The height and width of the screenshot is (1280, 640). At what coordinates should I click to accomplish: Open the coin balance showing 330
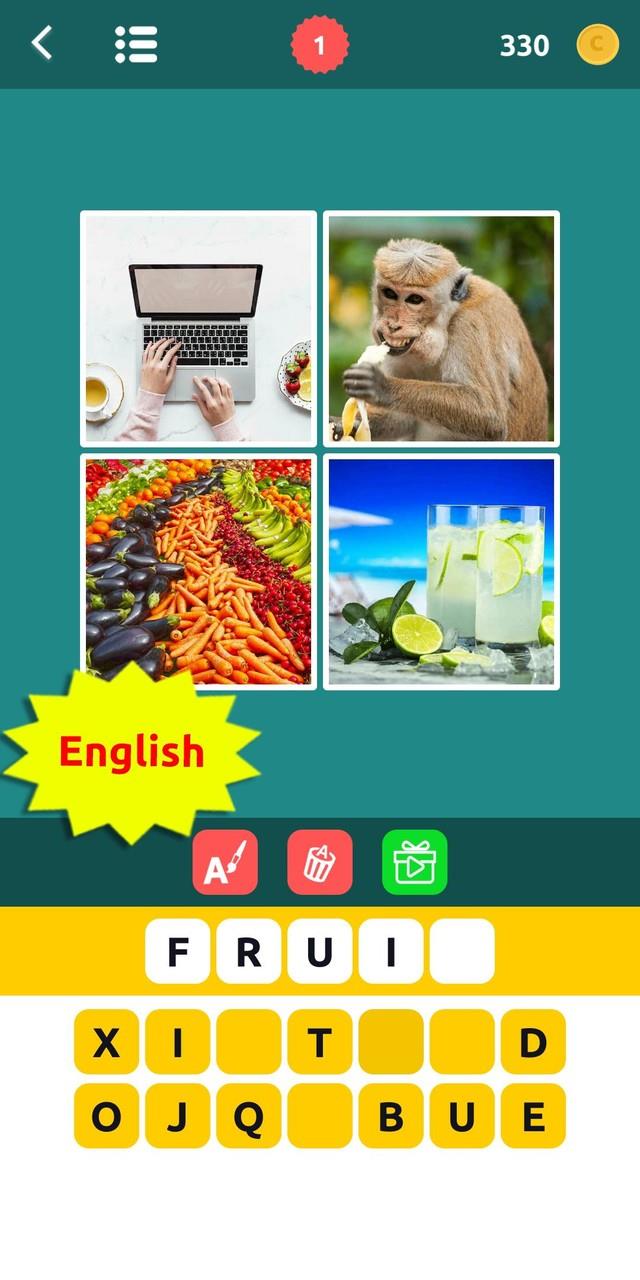(560, 45)
